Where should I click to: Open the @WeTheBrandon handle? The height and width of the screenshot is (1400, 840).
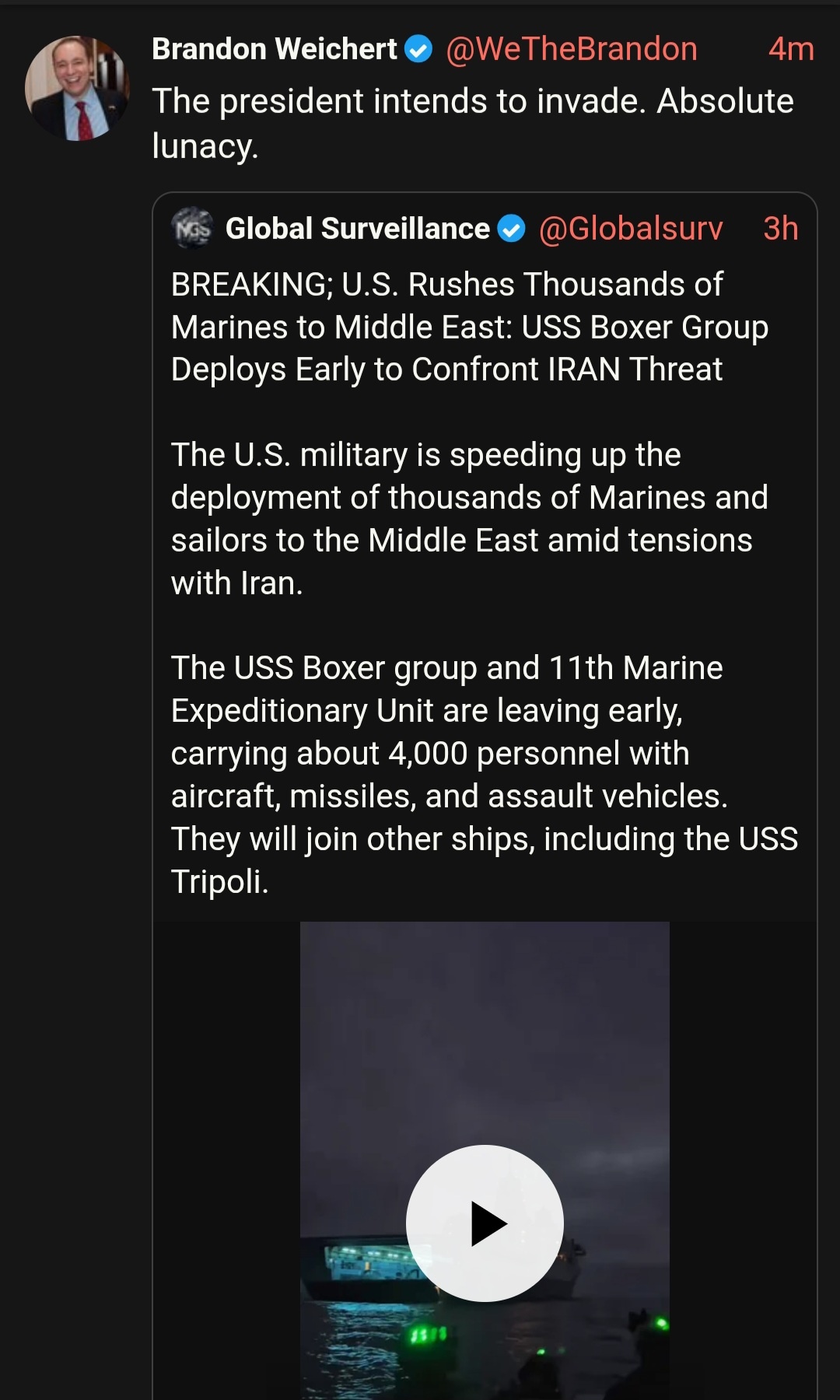pyautogui.click(x=571, y=49)
